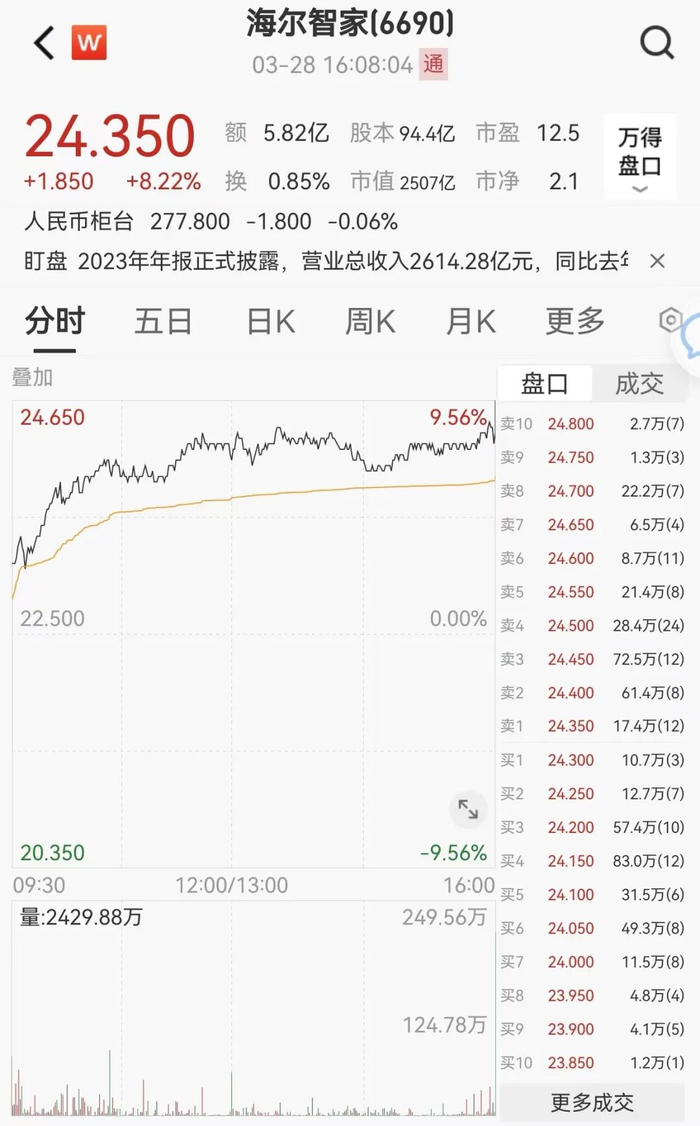Open the red W logo icon
Viewport: 700px width, 1126px height.
tap(89, 43)
